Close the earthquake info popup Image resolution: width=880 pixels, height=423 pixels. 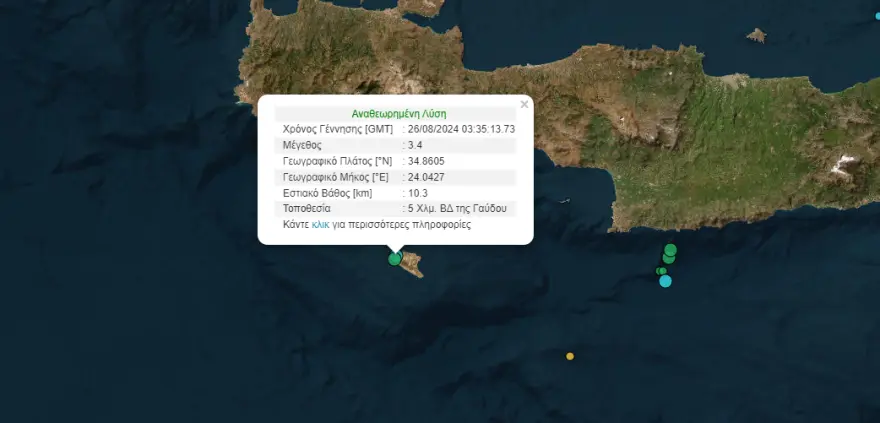[524, 104]
